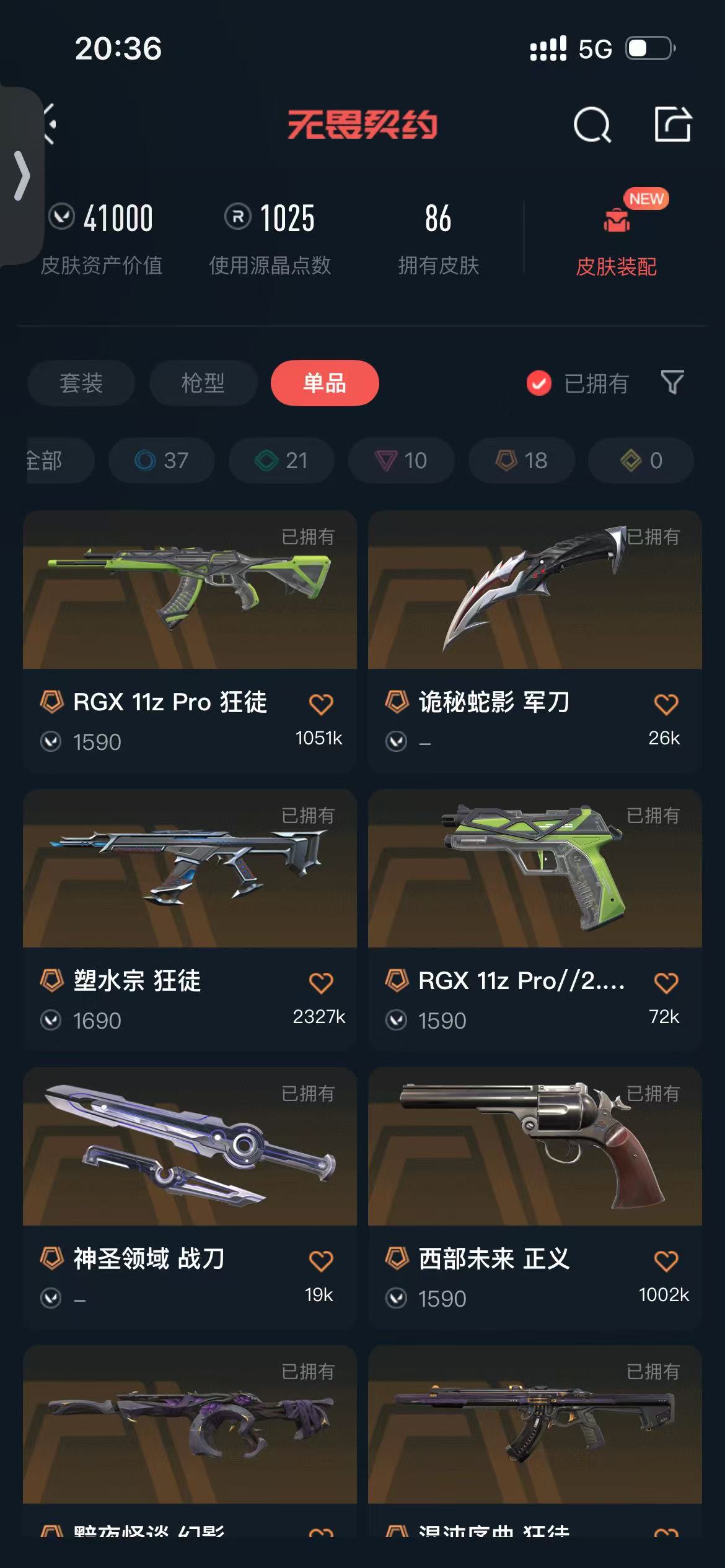Filter by the yellow tier chip showing 0
This screenshot has height=1568, width=725.
[x=641, y=460]
